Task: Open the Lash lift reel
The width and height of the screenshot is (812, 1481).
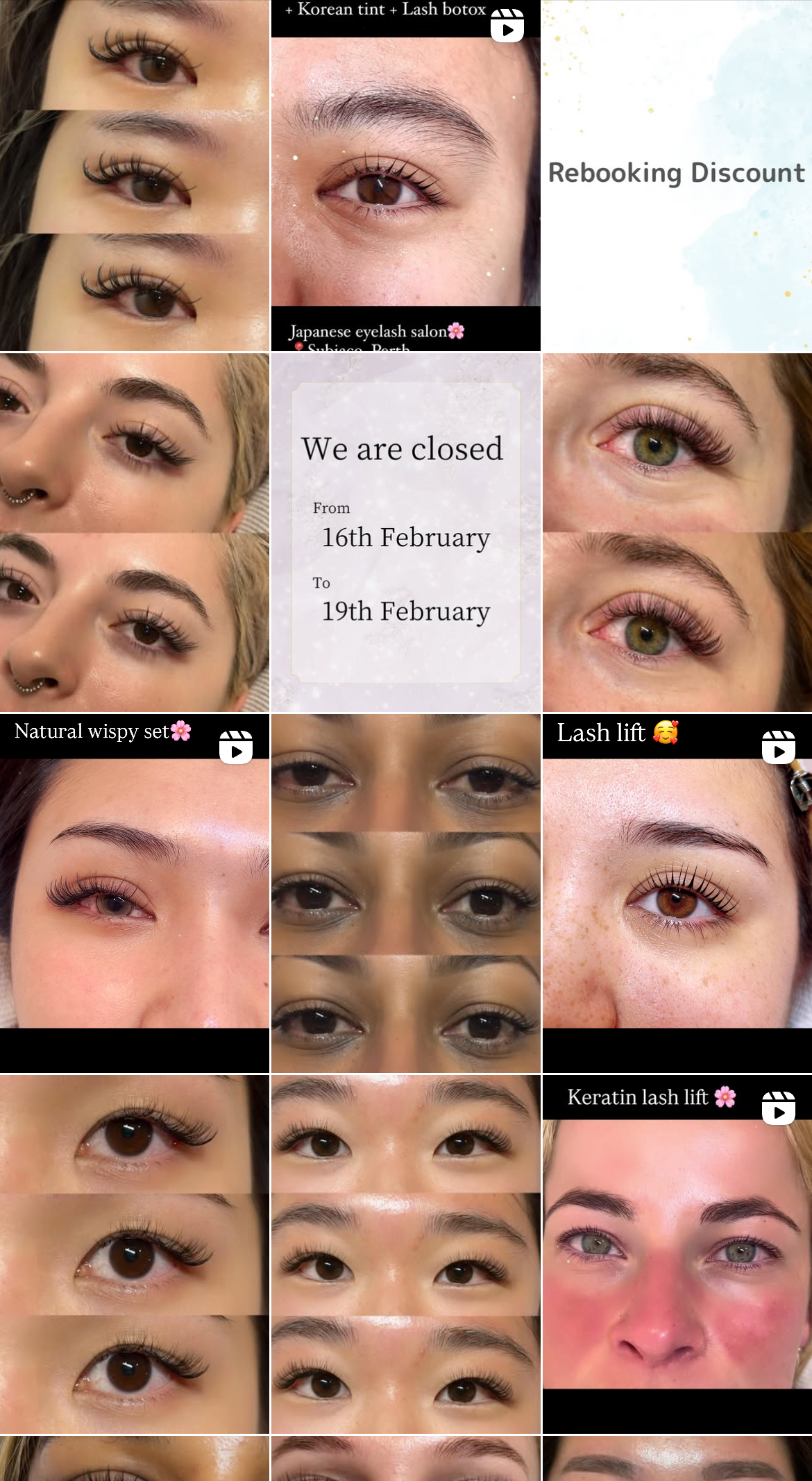Action: [677, 893]
